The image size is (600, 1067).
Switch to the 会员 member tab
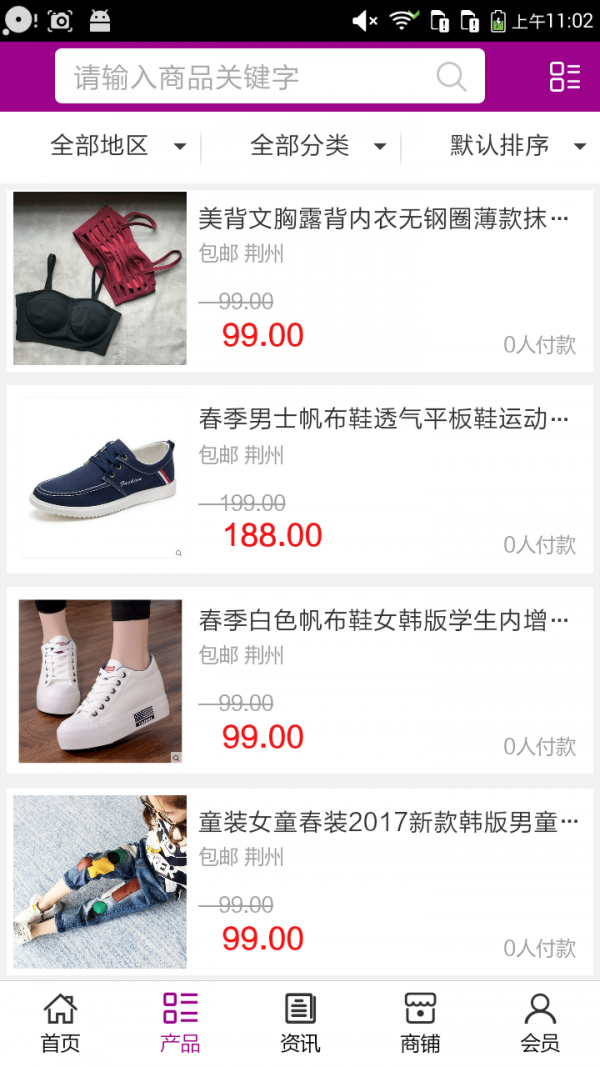click(540, 1023)
